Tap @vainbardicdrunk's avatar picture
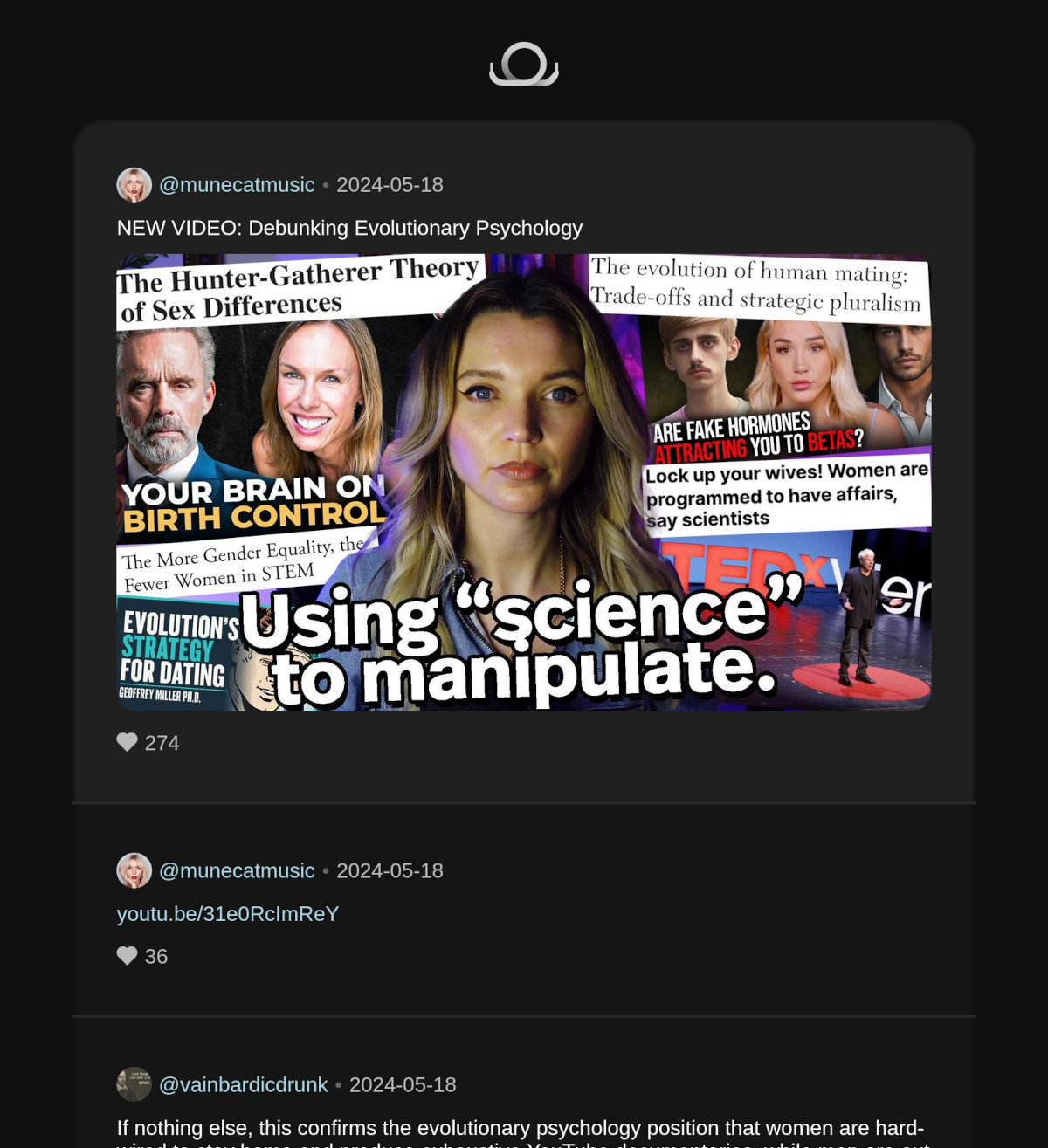Viewport: 1048px width, 1148px height. [134, 1084]
